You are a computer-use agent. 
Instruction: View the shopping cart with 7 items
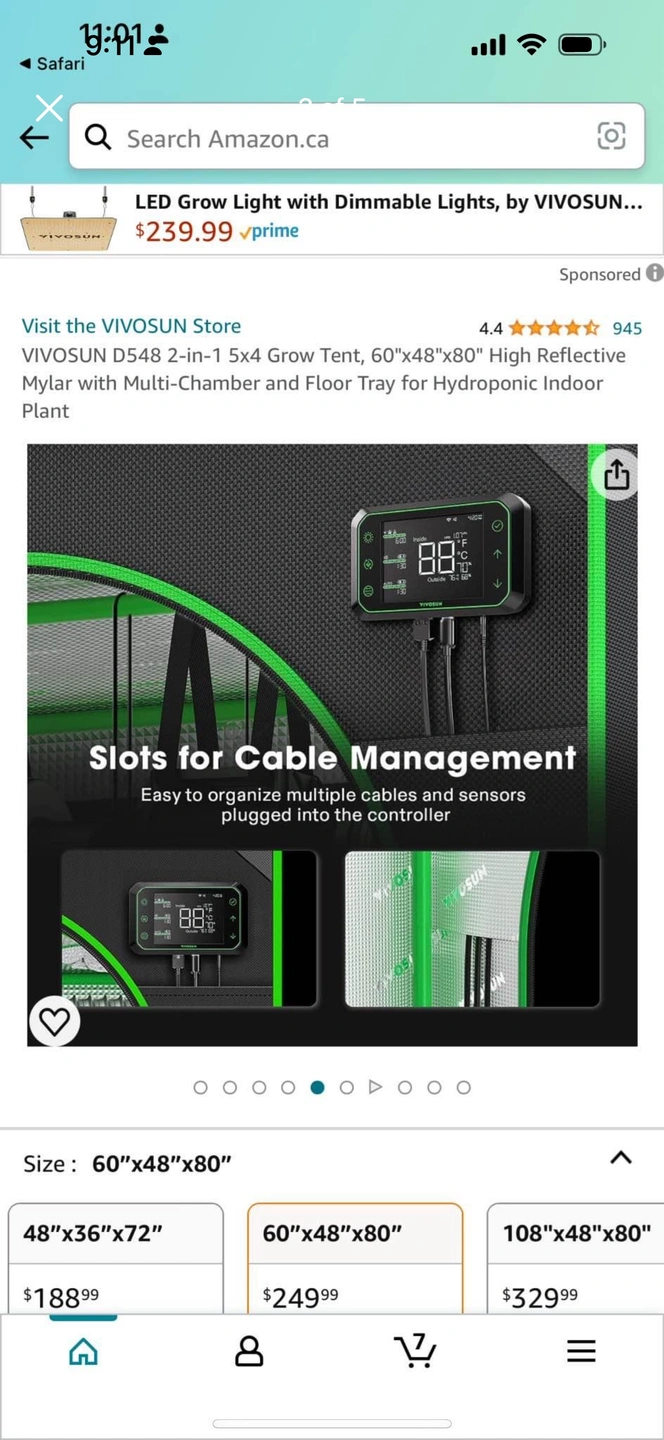414,1350
